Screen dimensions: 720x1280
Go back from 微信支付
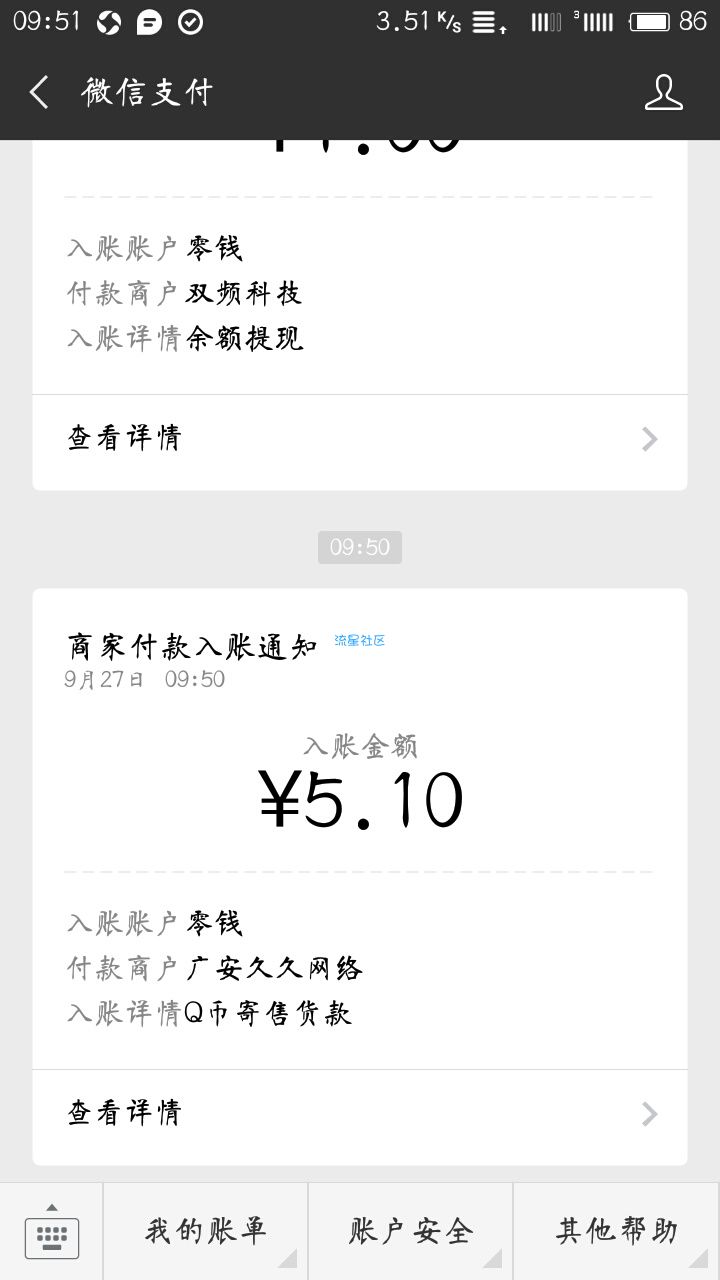[39, 93]
